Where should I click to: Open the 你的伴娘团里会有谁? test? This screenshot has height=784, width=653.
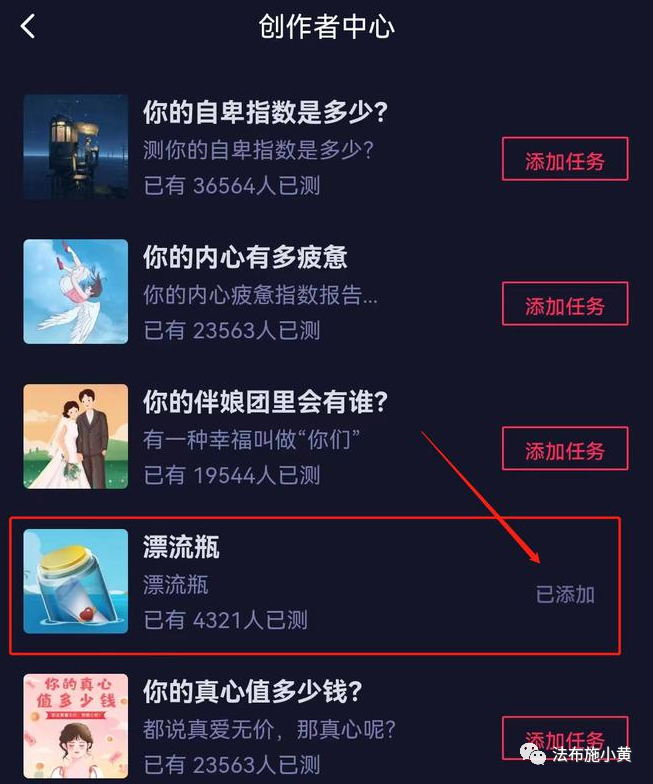coord(265,402)
